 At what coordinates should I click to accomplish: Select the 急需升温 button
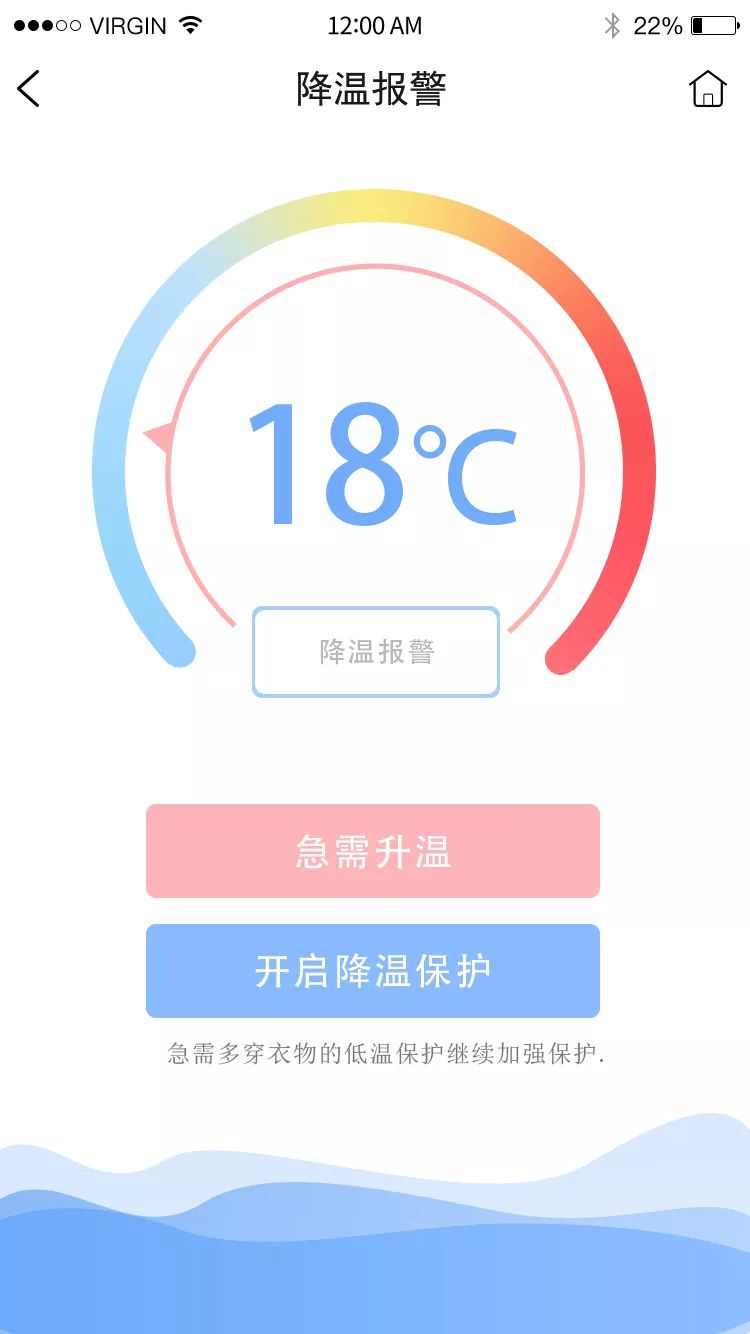(373, 851)
